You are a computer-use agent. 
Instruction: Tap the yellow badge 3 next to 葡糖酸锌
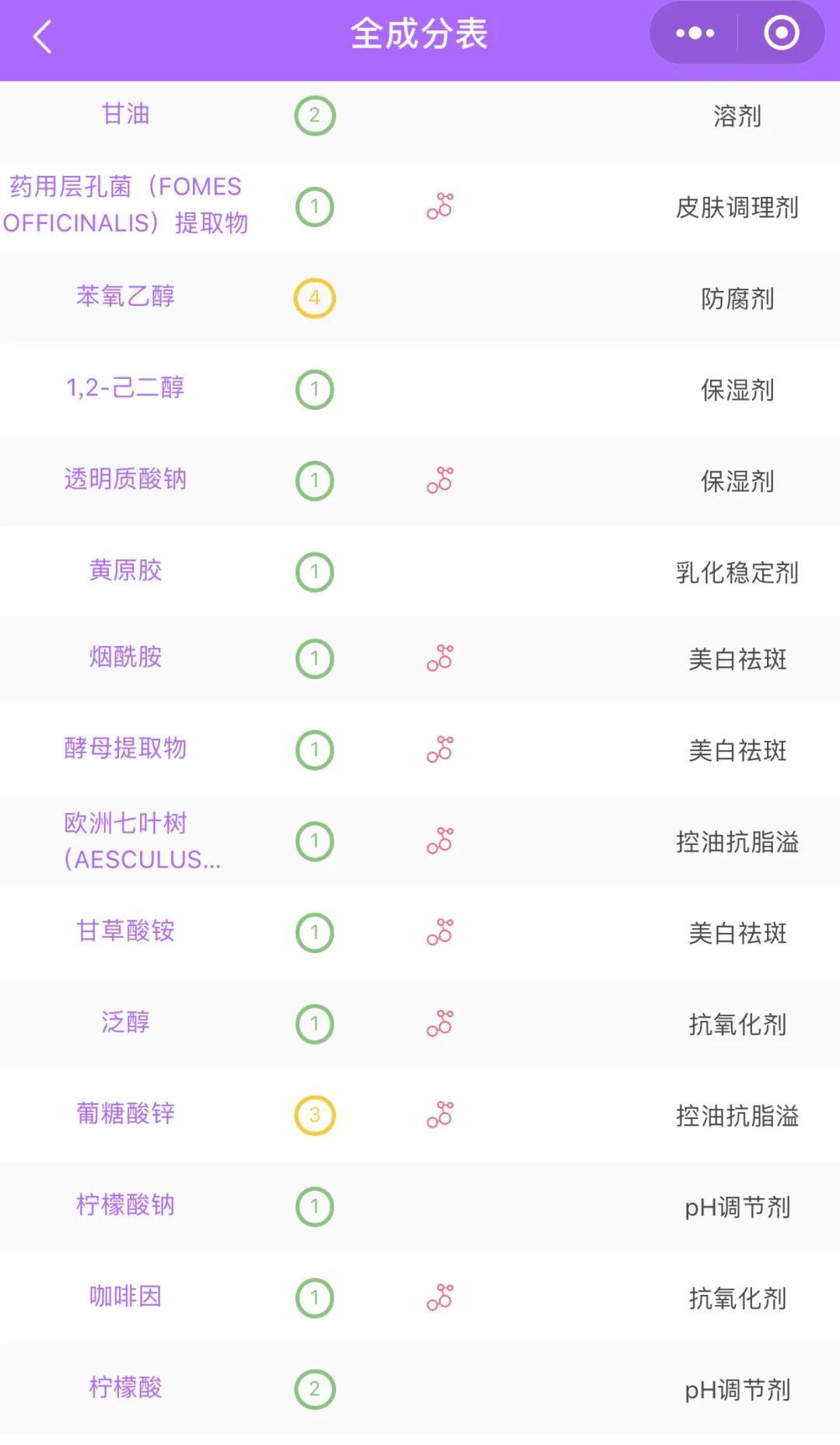pos(313,1114)
